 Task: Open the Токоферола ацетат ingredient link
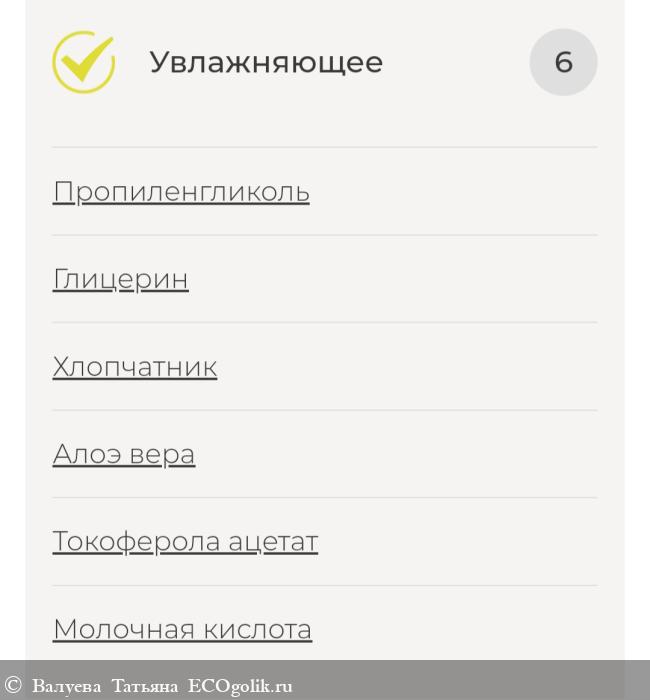click(x=185, y=541)
